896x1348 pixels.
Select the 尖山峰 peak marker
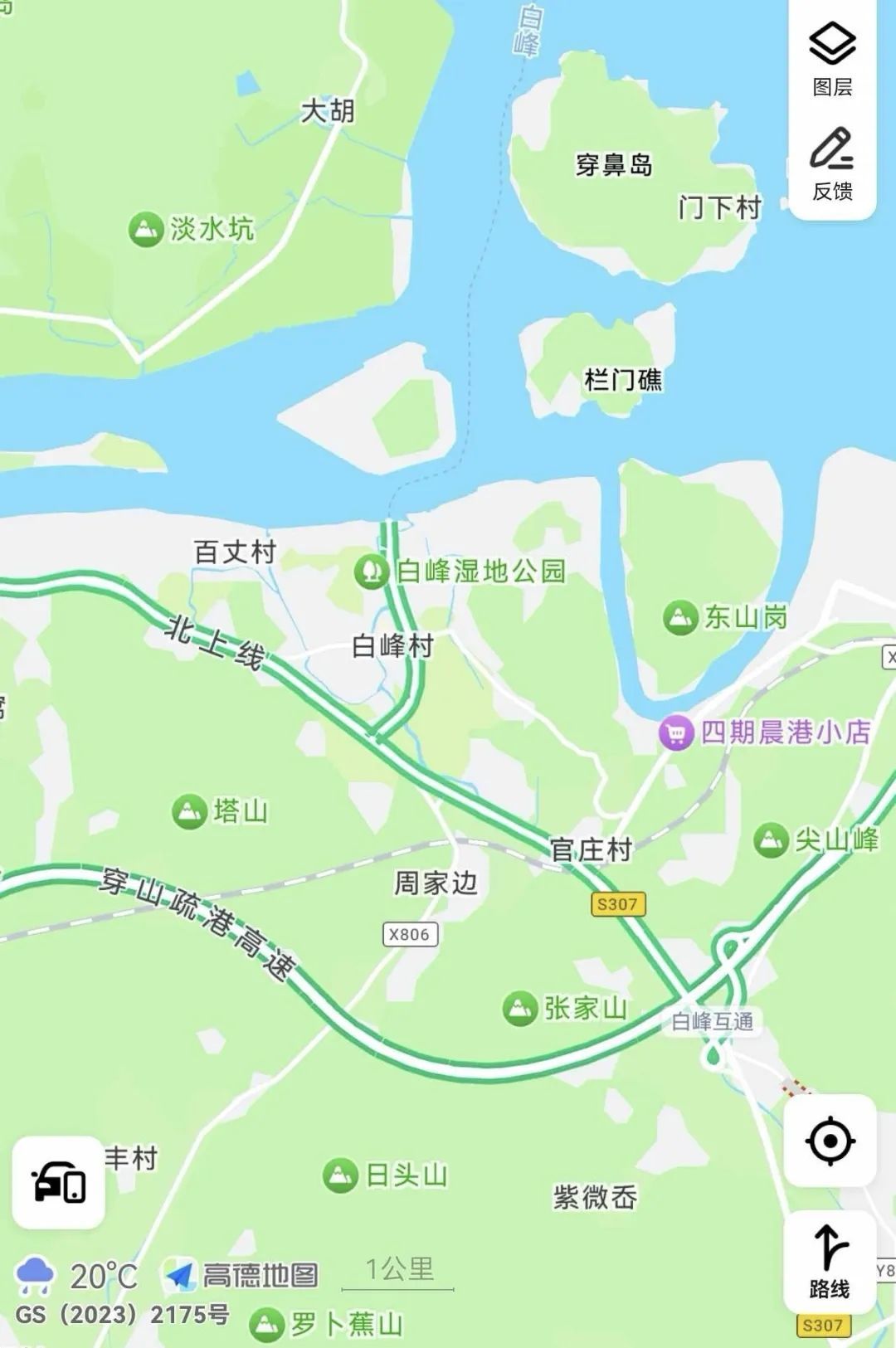pos(770,839)
